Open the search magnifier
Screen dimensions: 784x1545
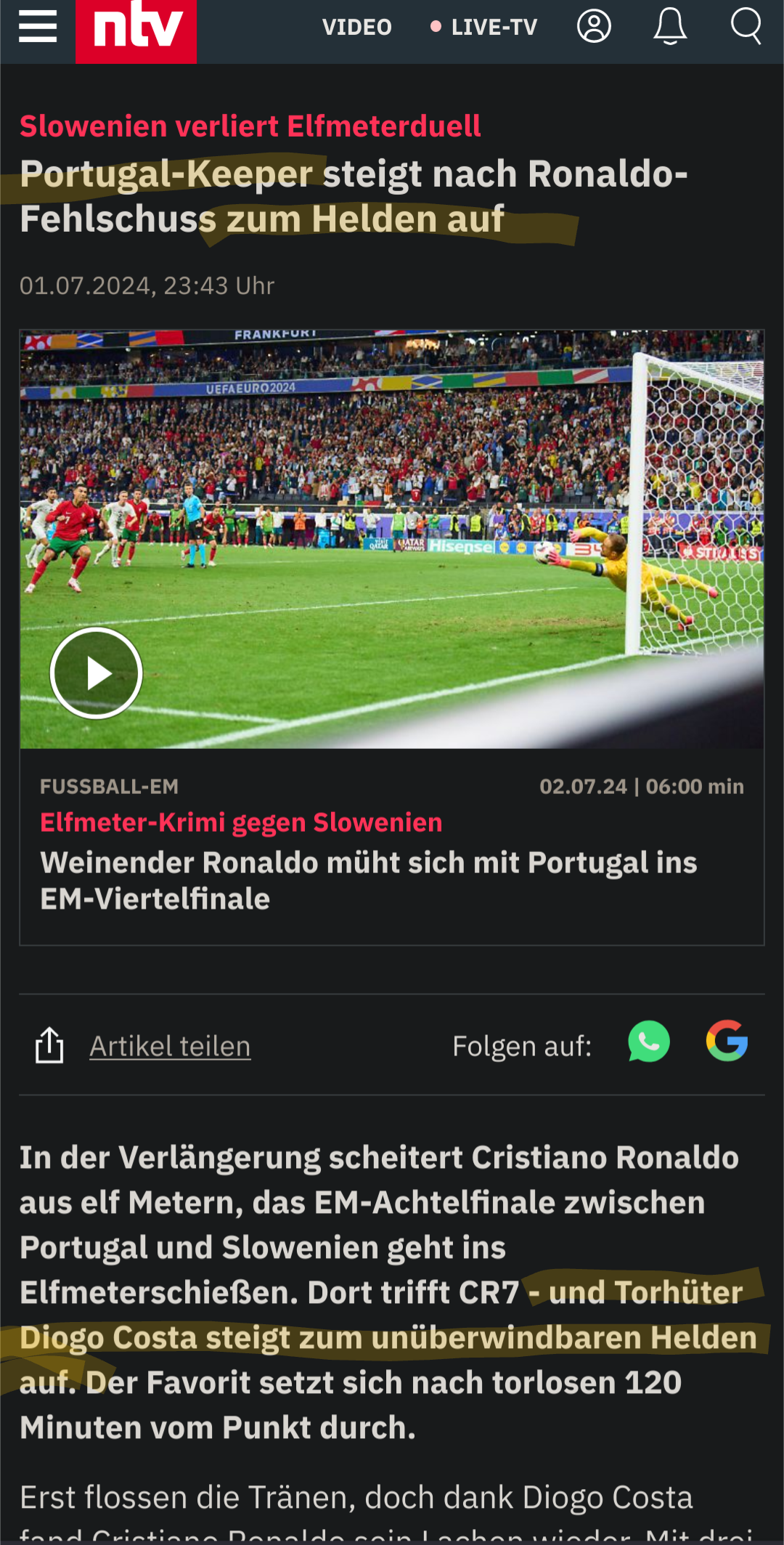click(746, 27)
